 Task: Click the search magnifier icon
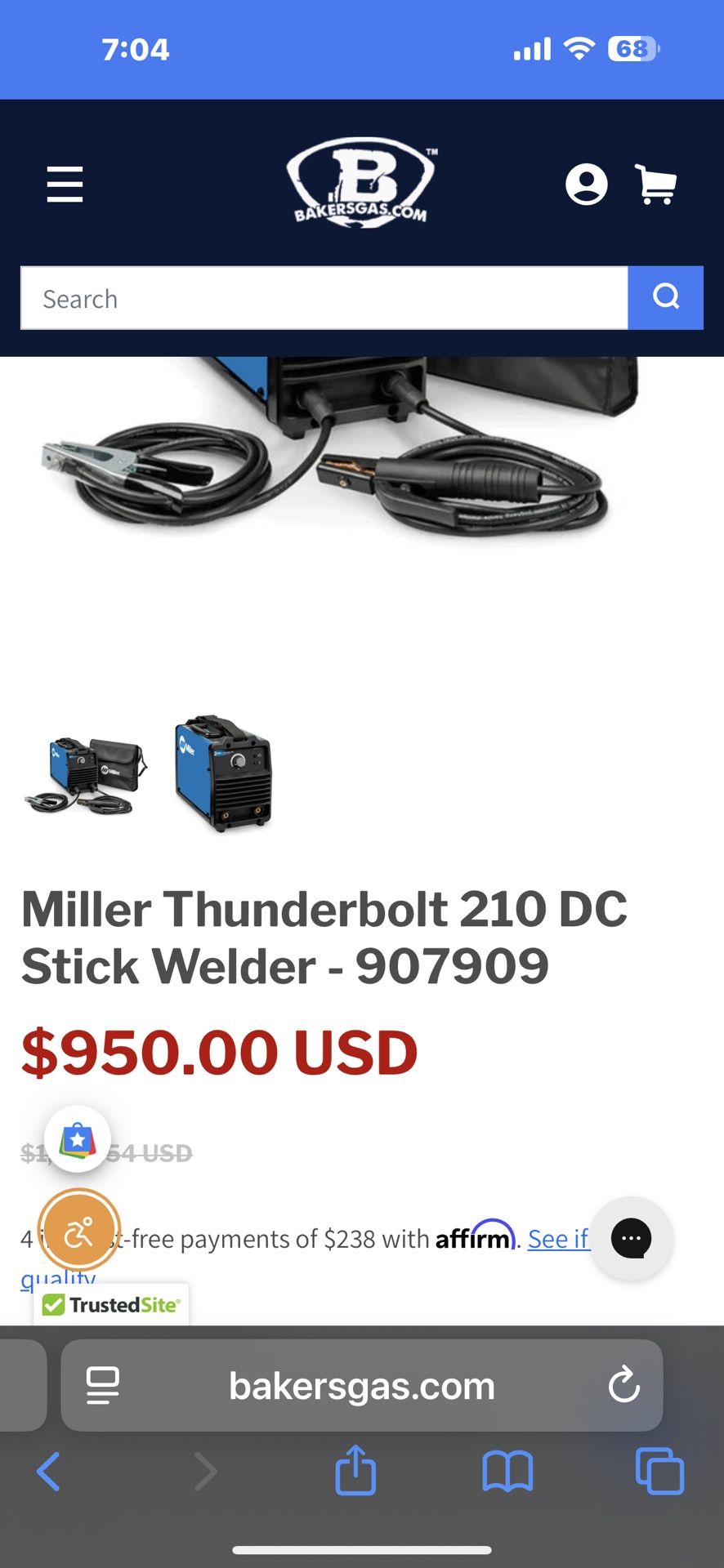tap(666, 297)
